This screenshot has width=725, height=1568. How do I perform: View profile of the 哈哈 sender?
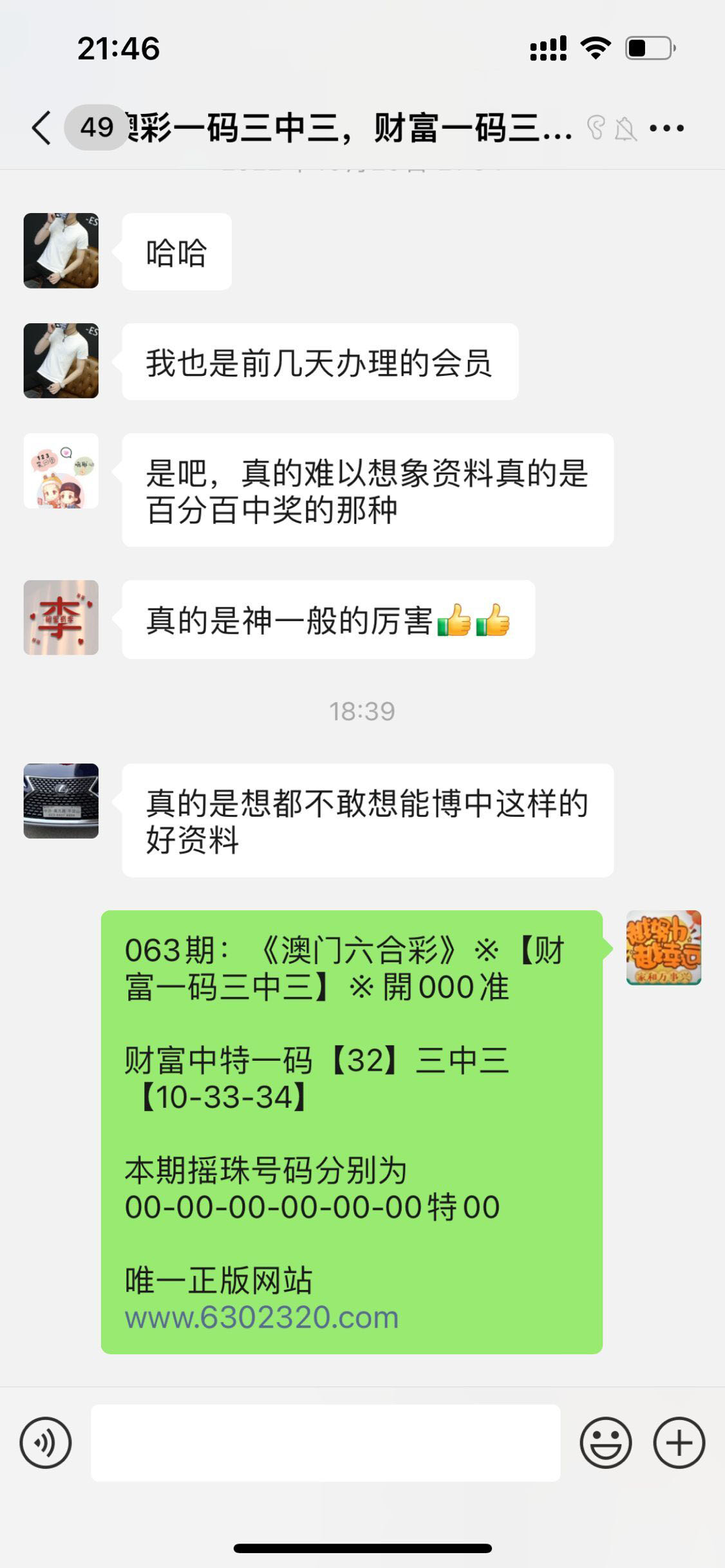(x=61, y=250)
